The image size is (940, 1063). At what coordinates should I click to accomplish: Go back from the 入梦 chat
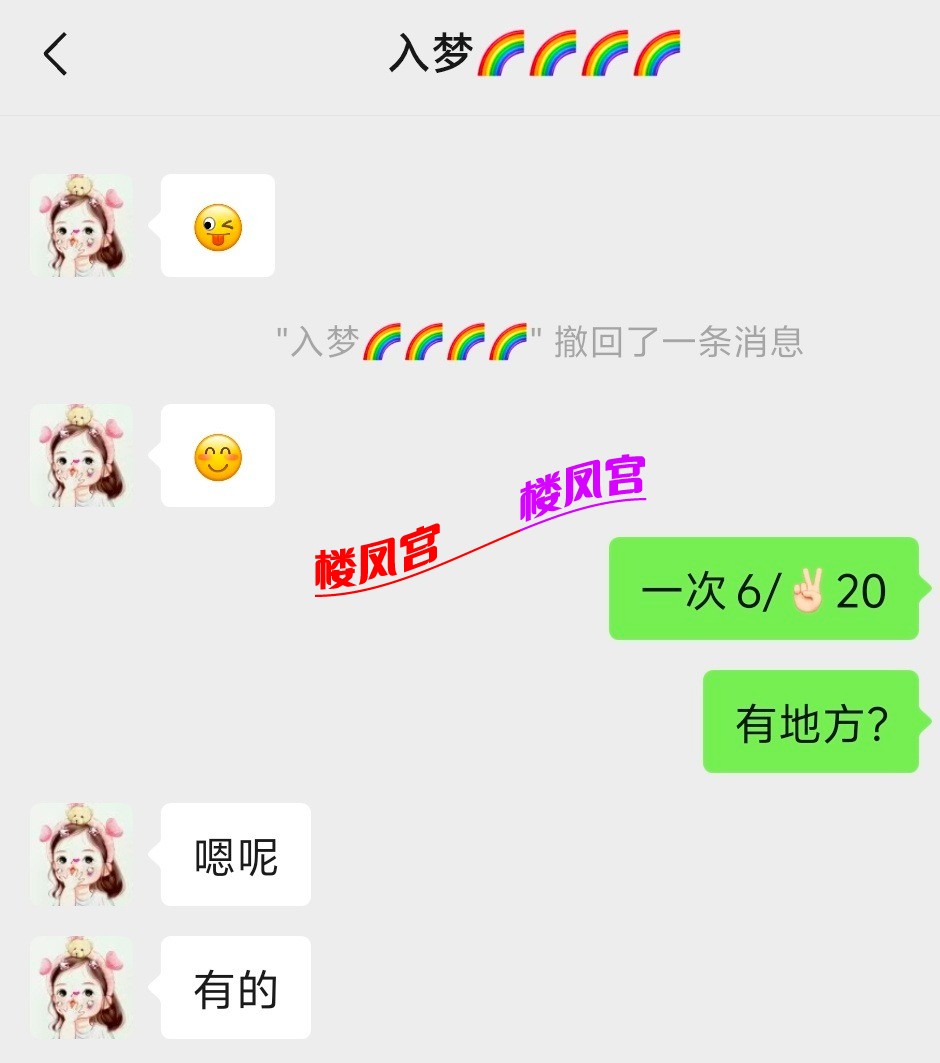(56, 54)
